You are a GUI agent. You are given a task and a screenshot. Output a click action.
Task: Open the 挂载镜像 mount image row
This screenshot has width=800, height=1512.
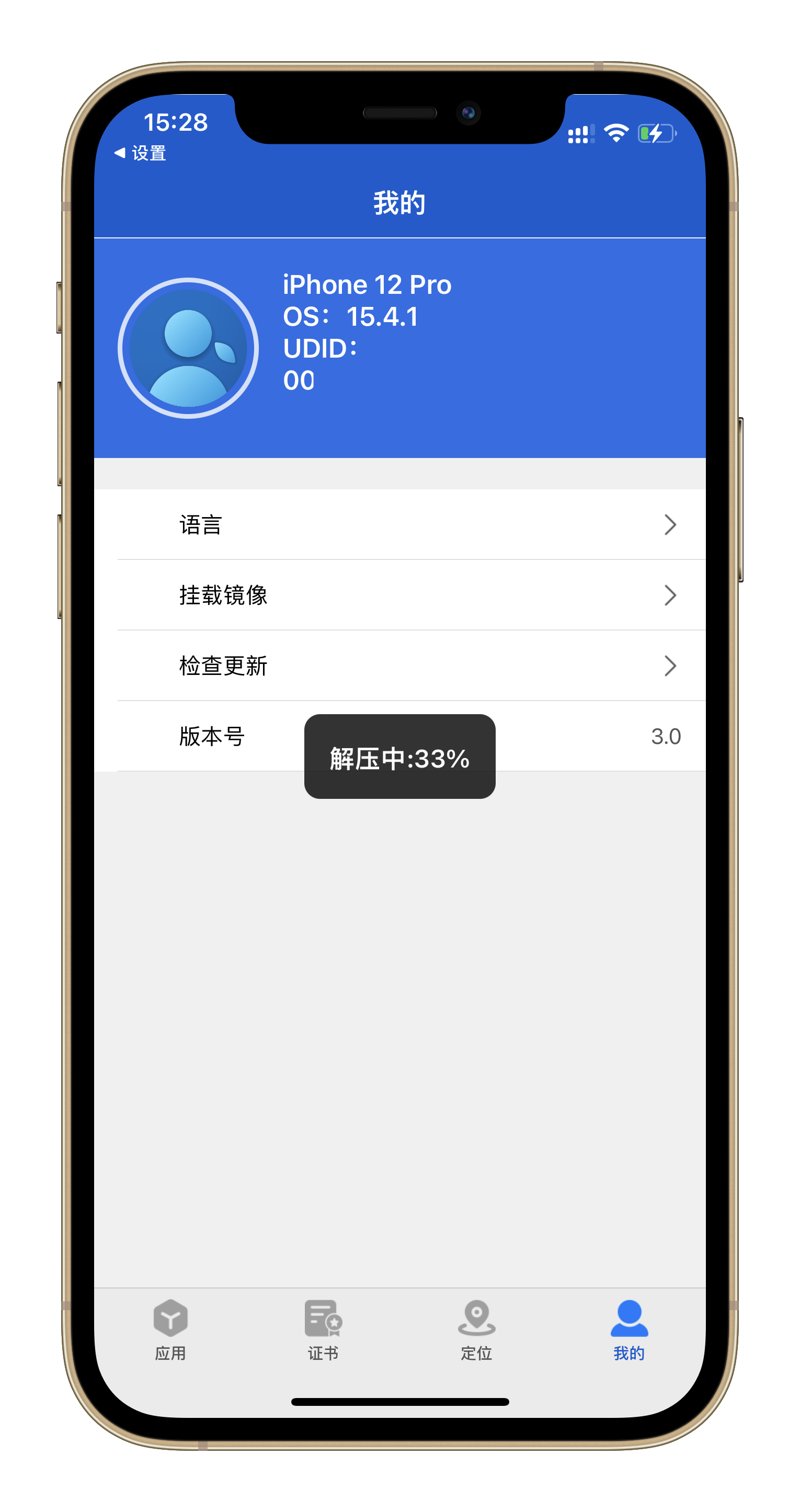click(x=399, y=594)
